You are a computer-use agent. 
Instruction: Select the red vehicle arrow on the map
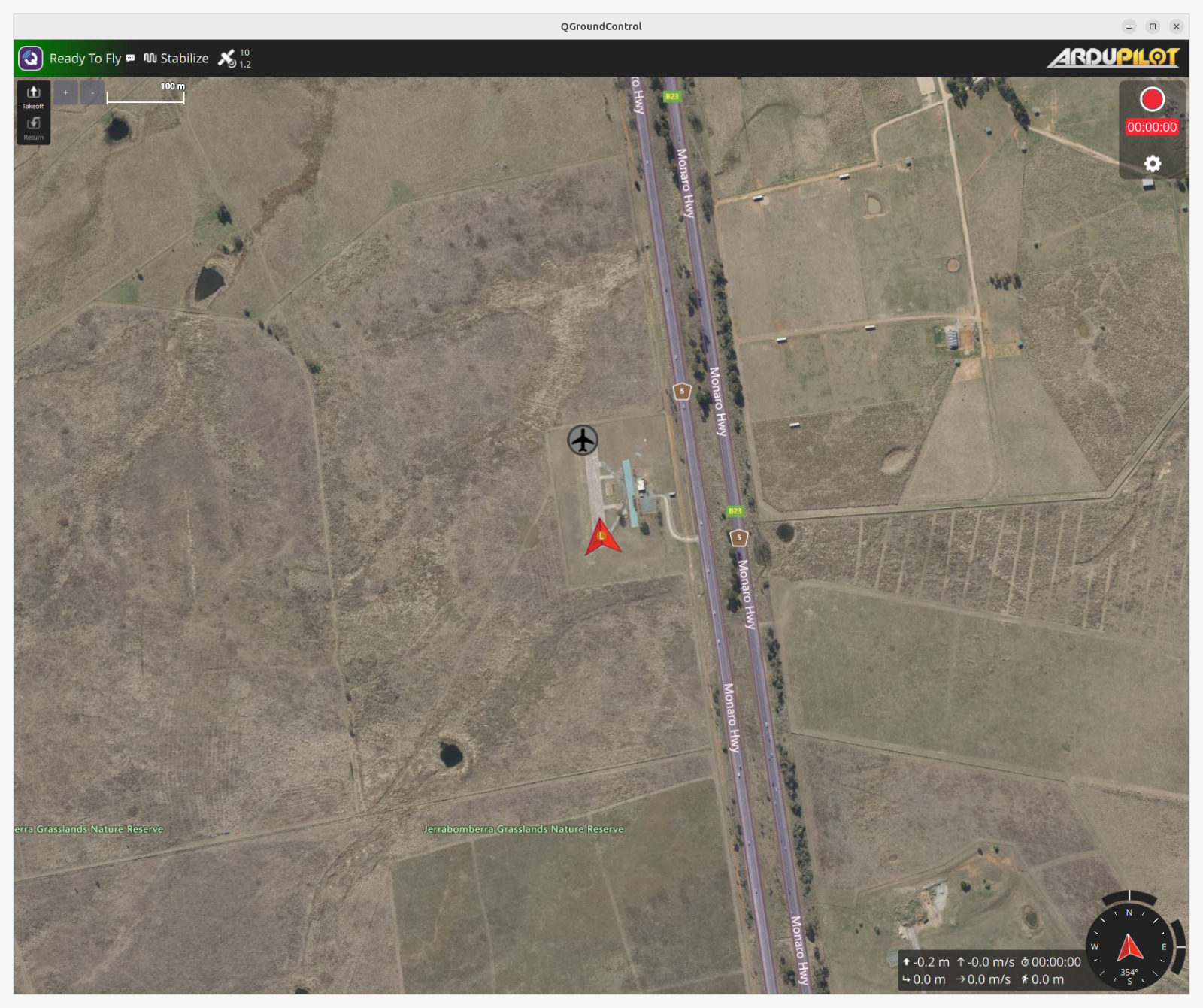602,538
